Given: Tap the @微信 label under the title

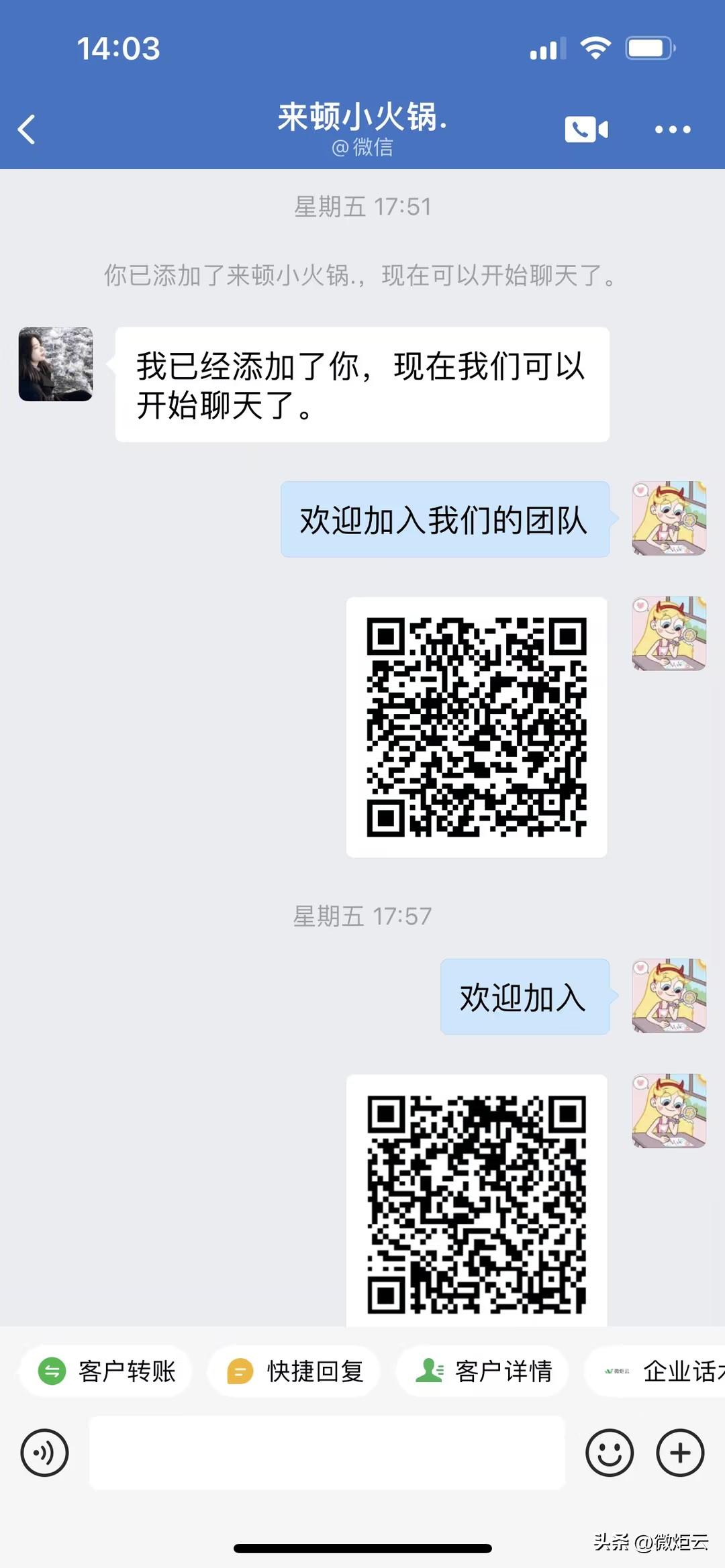Looking at the screenshot, I should [362, 150].
